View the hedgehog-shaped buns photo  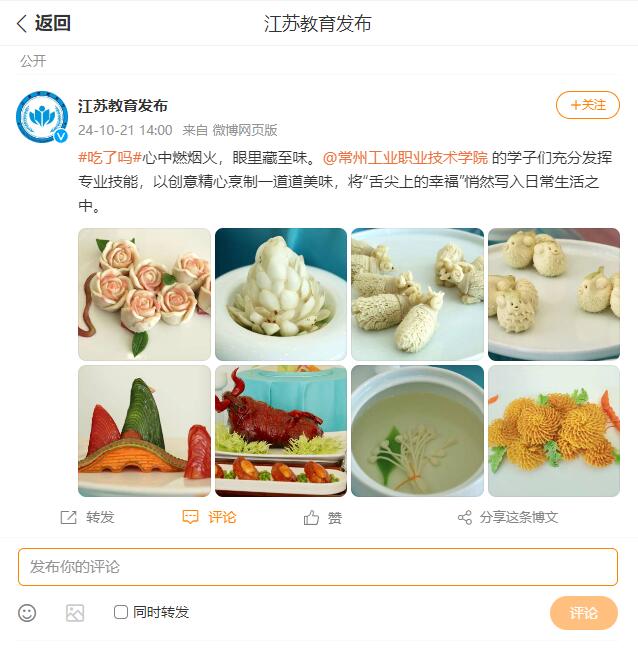tap(553, 294)
